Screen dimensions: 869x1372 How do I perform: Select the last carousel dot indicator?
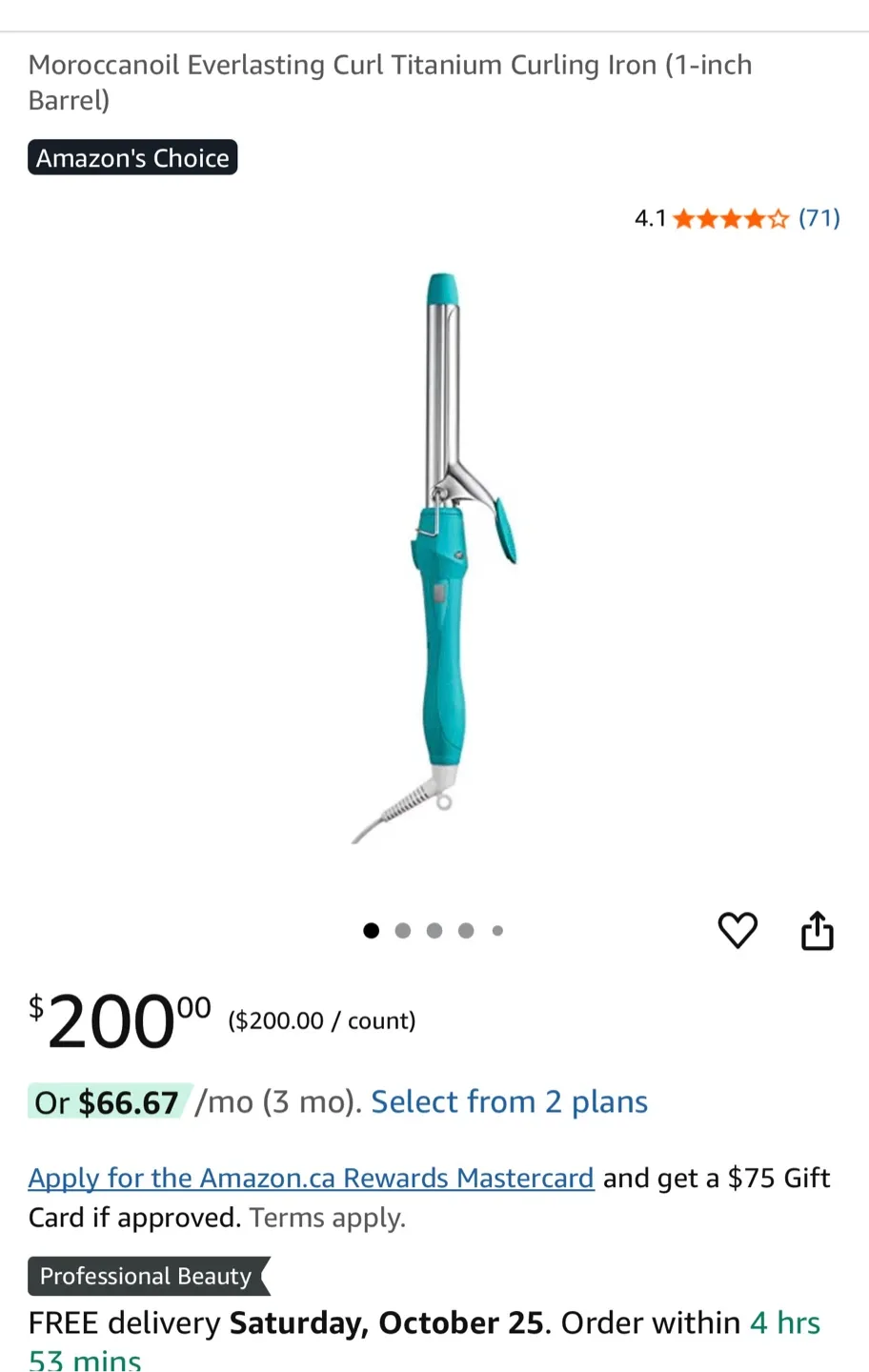point(497,931)
